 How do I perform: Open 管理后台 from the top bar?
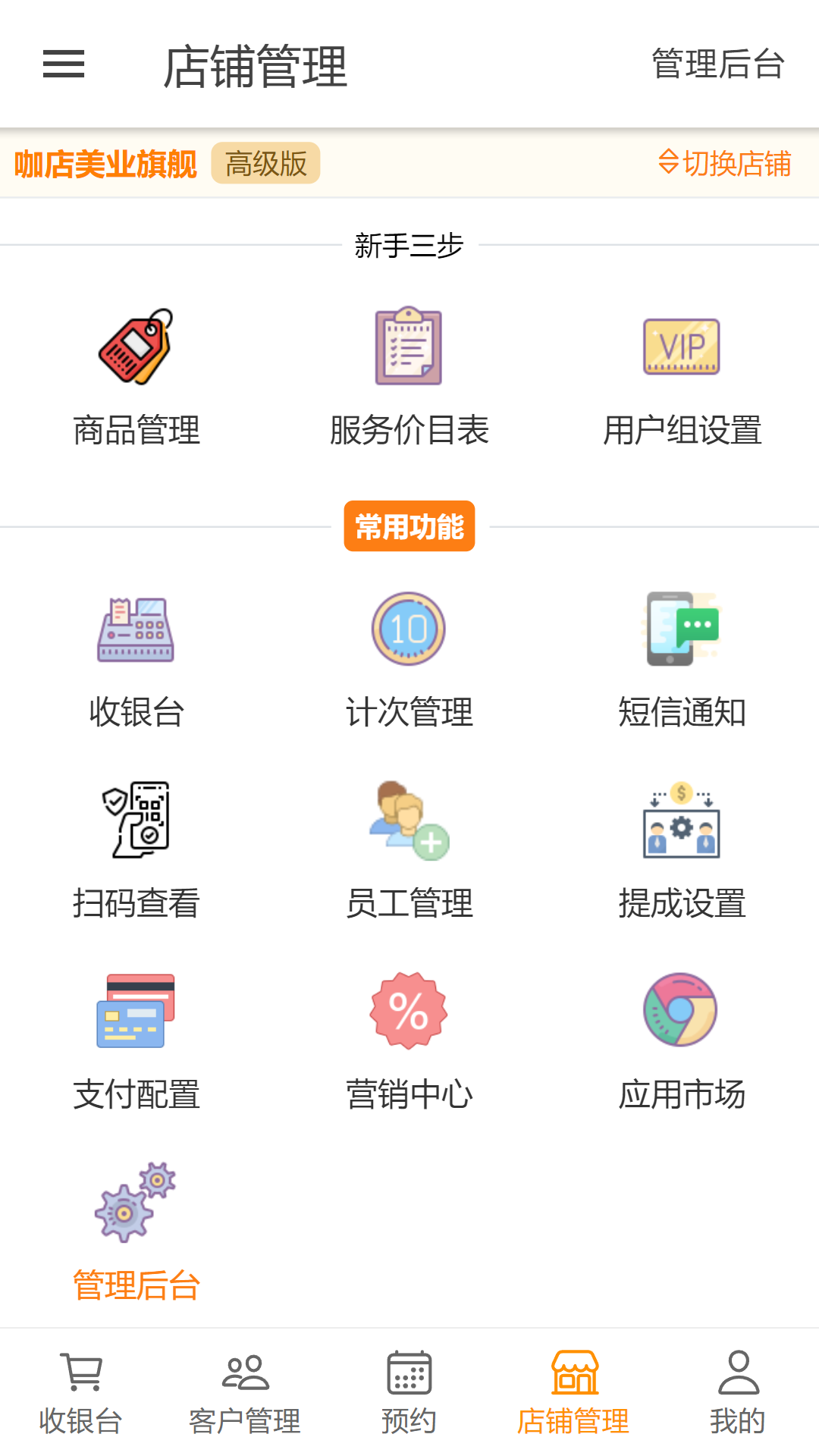716,66
